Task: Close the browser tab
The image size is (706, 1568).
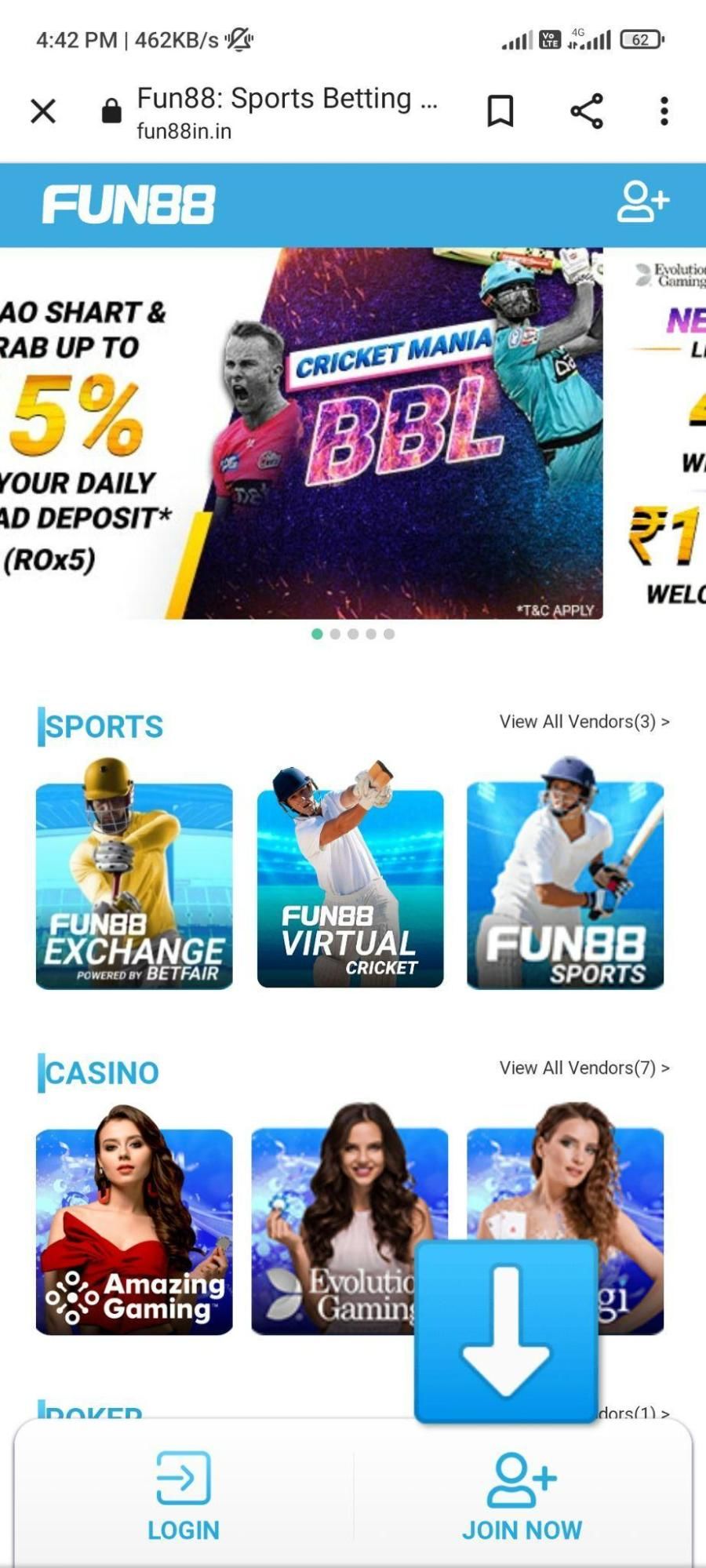Action: point(43,111)
